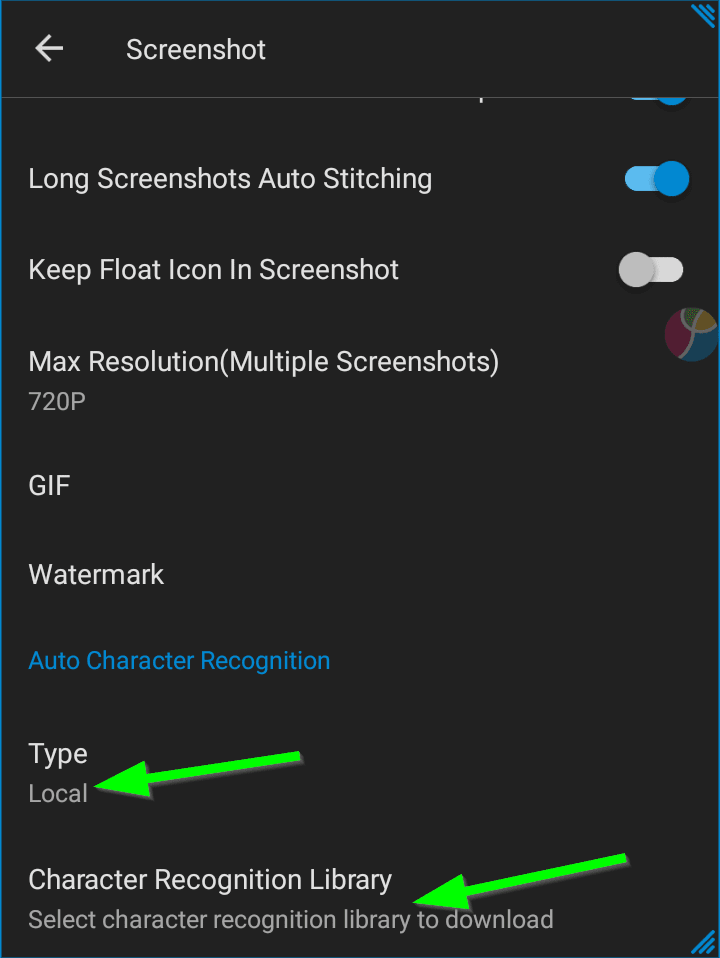Go back from Screenshot settings
The width and height of the screenshot is (720, 958).
point(49,49)
